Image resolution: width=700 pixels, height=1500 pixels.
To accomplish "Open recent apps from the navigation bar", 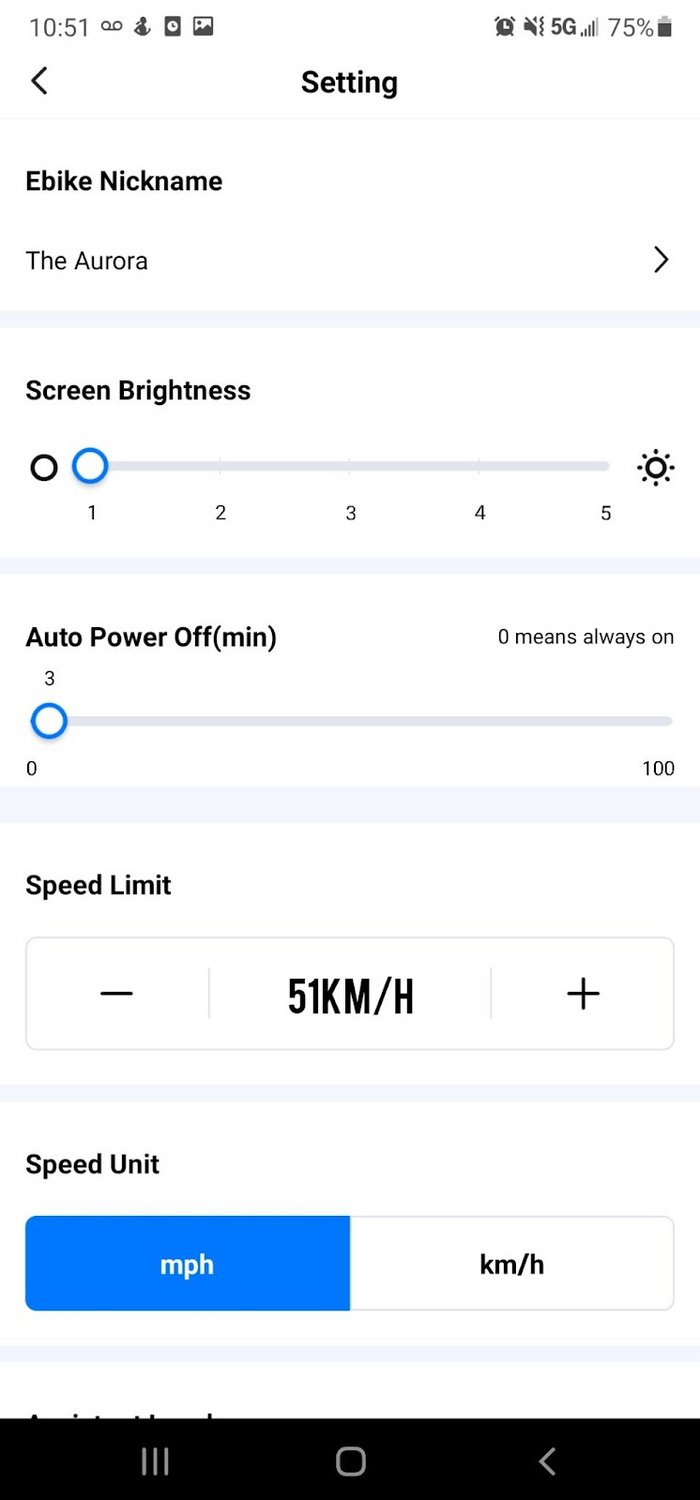I will pyautogui.click(x=155, y=1461).
